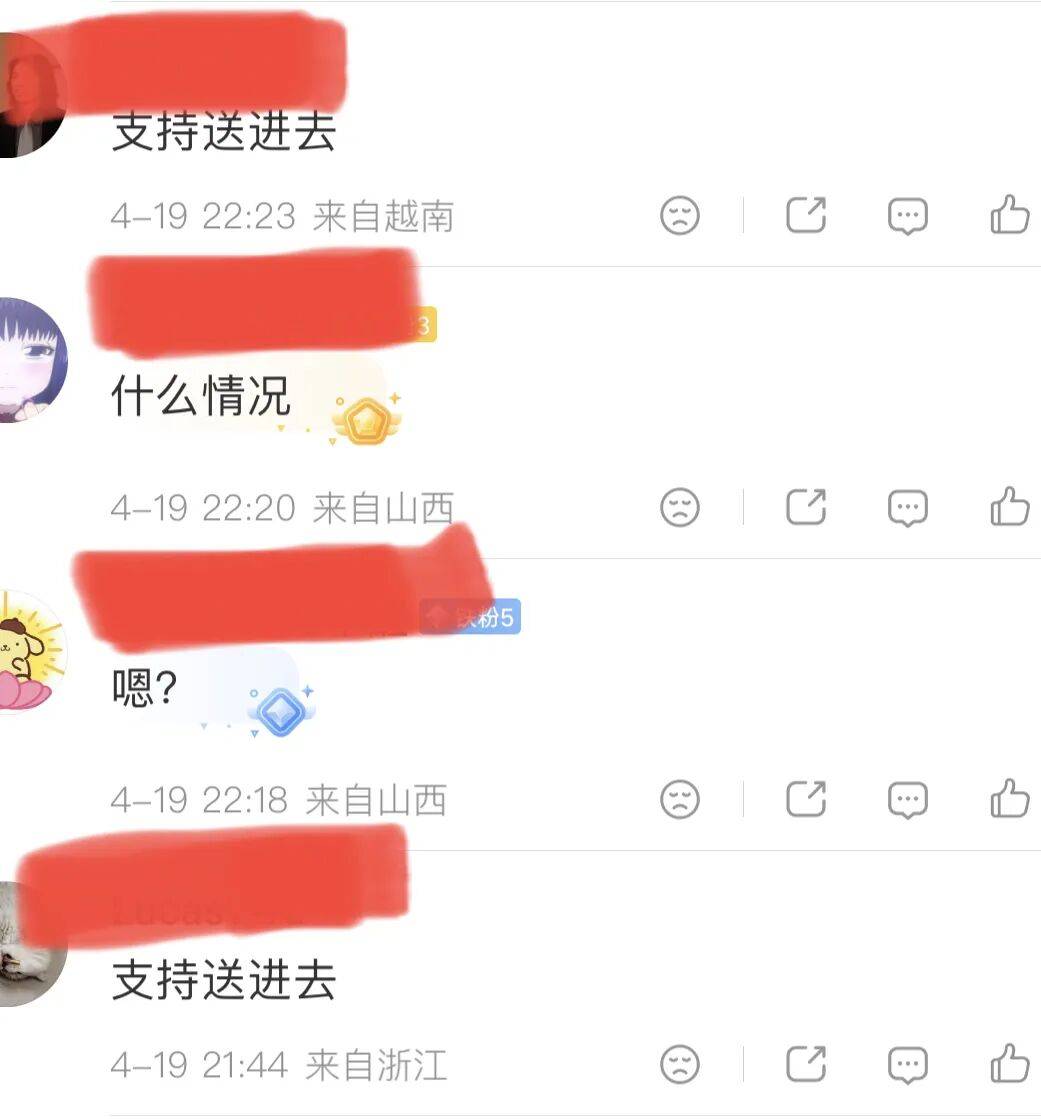
Task: Share the 21:44 comment from 浙江
Action: click(x=806, y=1064)
